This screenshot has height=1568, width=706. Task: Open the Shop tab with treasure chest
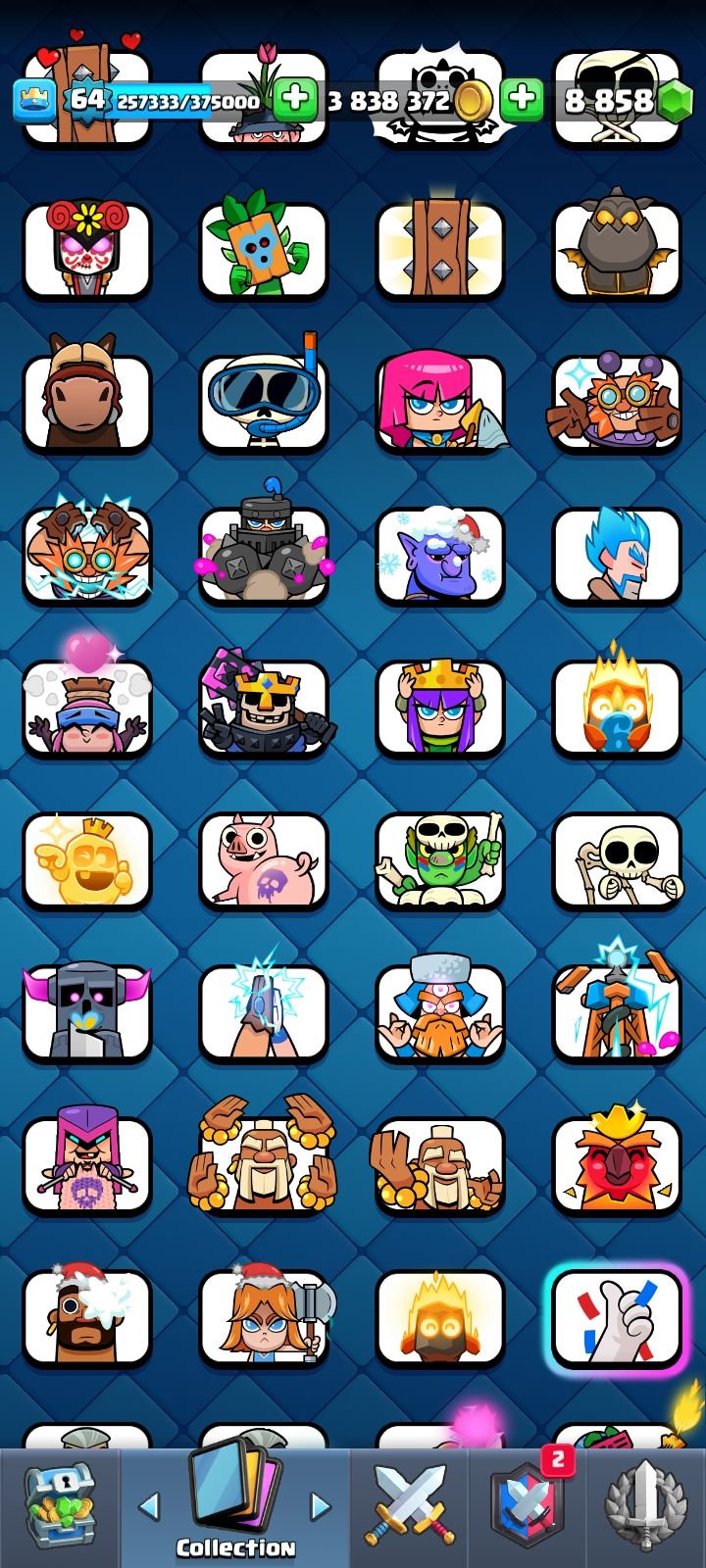[59, 1507]
